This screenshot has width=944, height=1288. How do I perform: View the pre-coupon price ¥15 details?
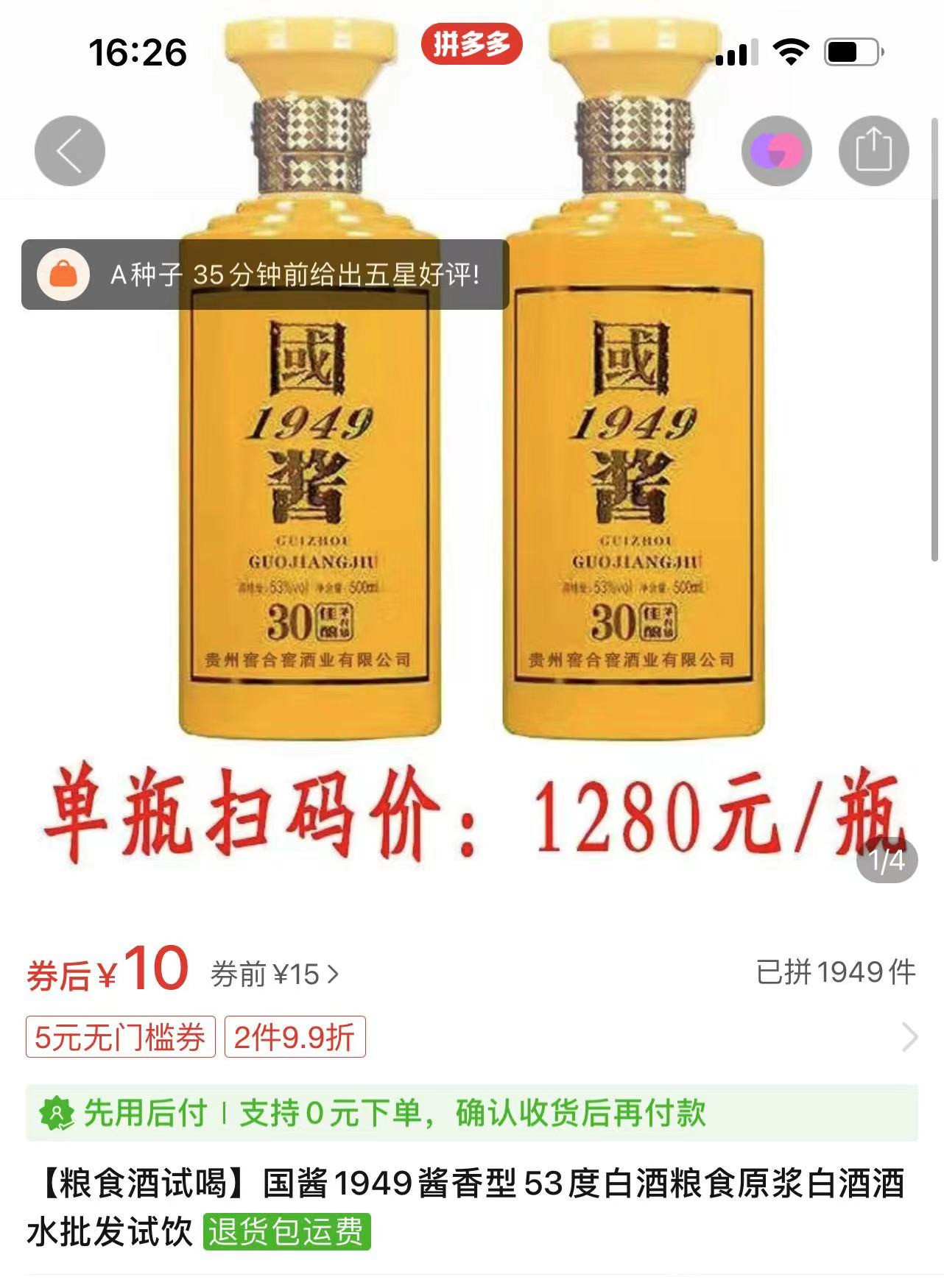(275, 975)
